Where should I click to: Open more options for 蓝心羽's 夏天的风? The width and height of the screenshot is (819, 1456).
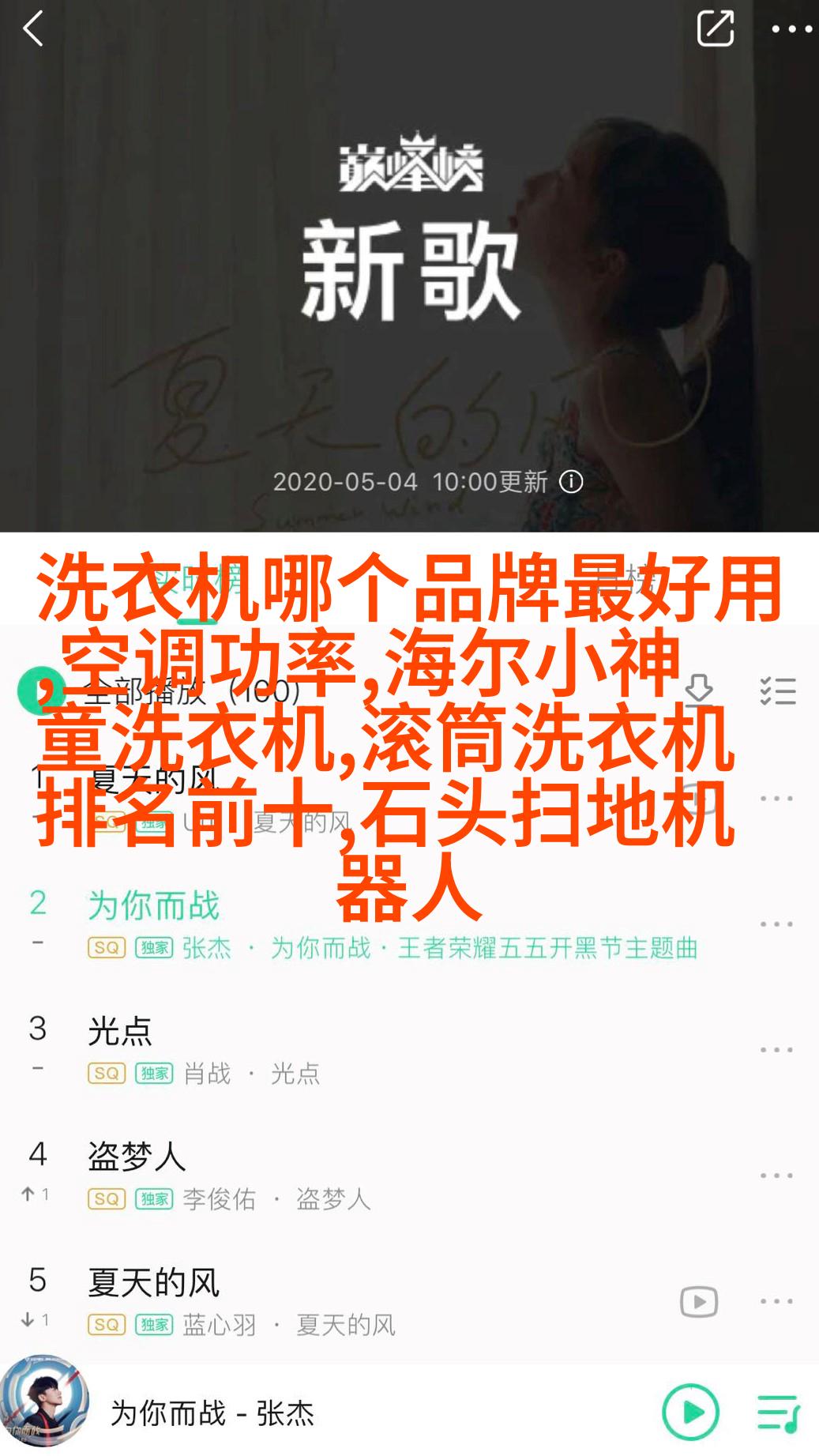tap(776, 1301)
